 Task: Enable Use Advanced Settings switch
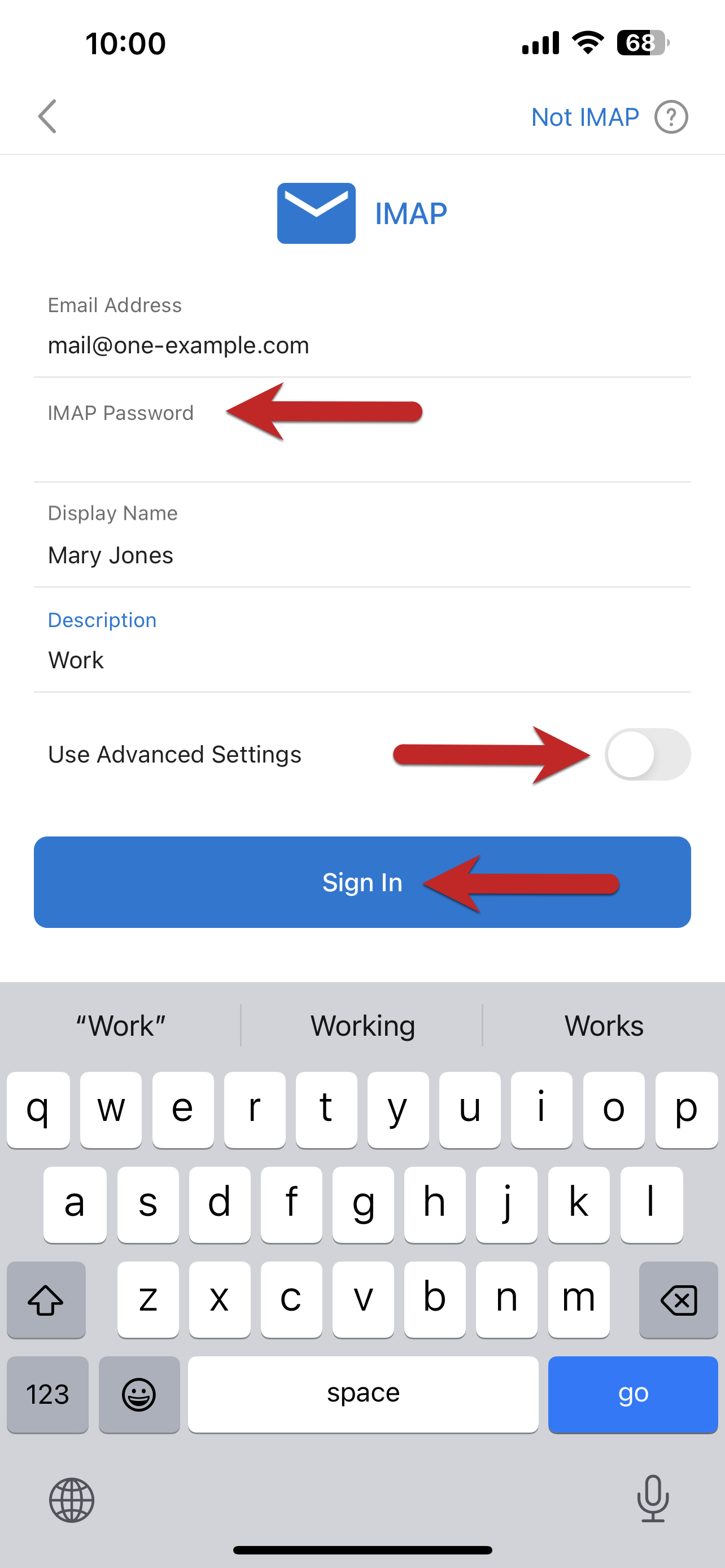647,754
